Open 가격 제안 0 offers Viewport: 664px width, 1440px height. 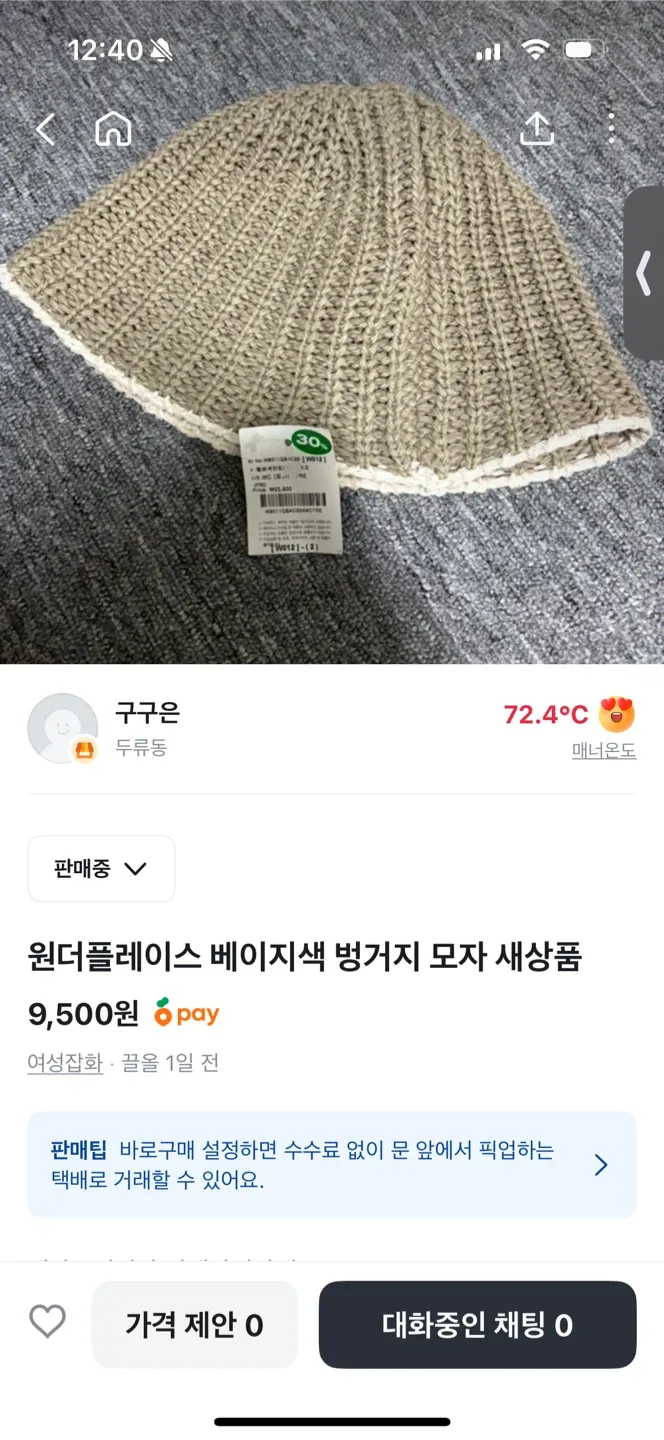(195, 1325)
